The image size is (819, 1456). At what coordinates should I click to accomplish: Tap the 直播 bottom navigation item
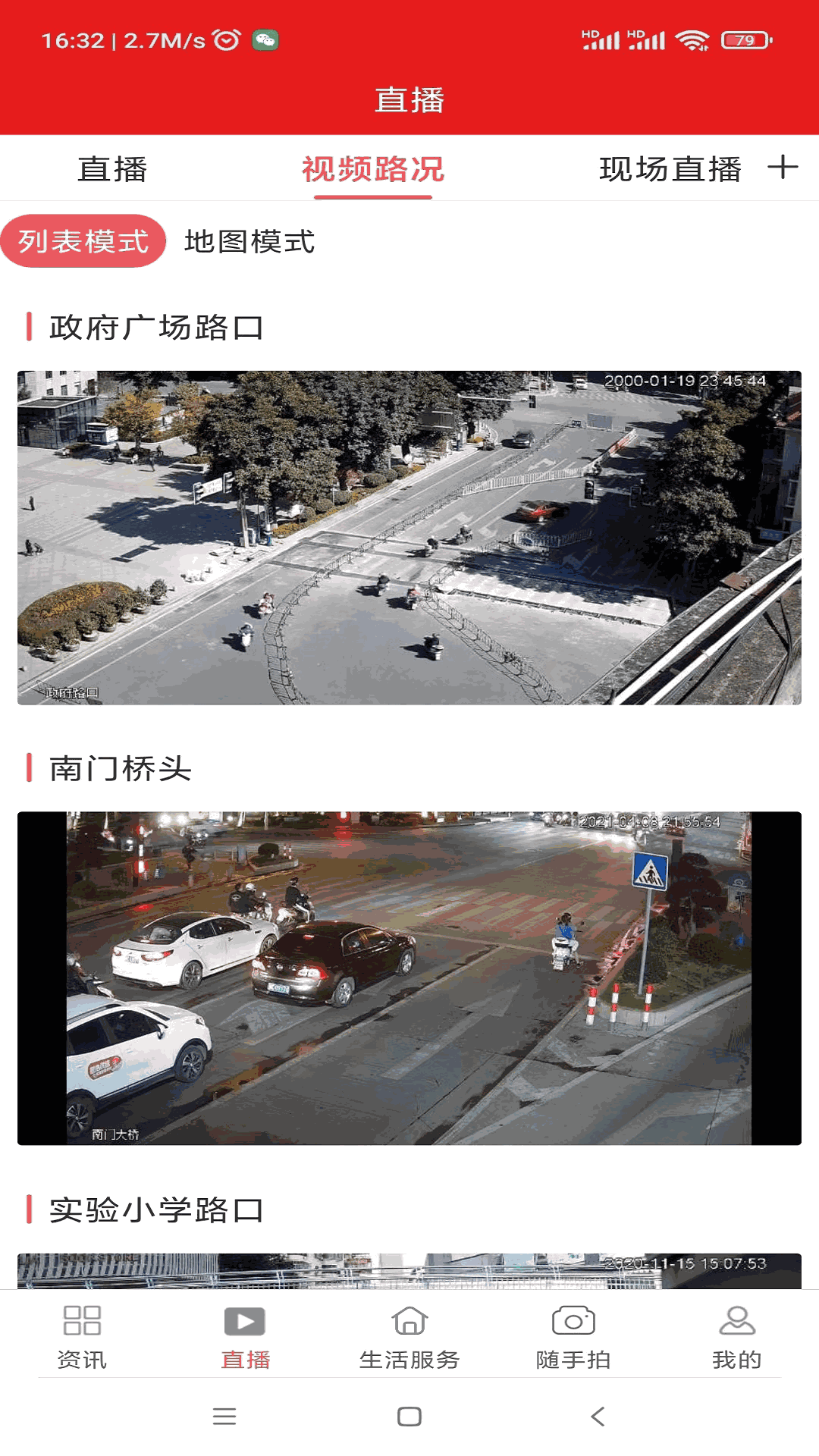tap(245, 1338)
